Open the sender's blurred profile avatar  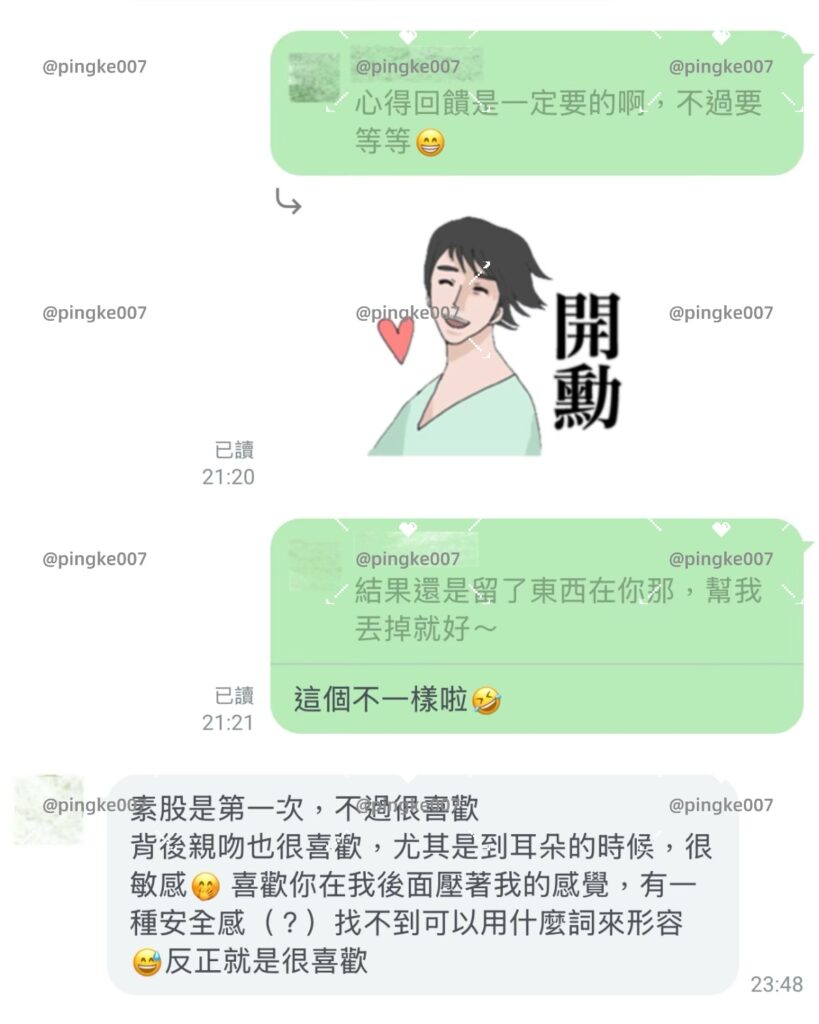tap(47, 810)
